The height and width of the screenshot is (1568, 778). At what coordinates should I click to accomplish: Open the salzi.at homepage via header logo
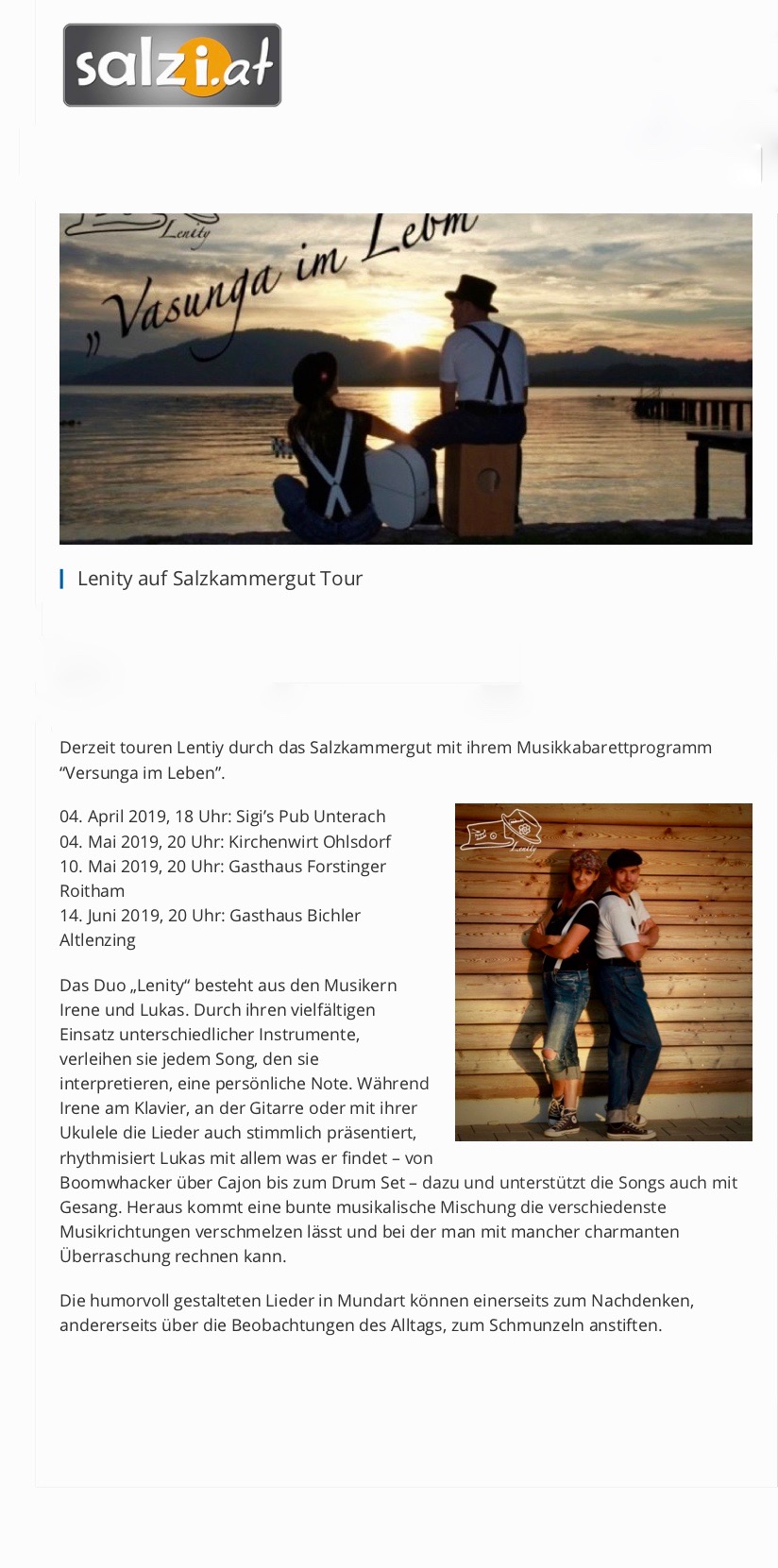coord(172,65)
